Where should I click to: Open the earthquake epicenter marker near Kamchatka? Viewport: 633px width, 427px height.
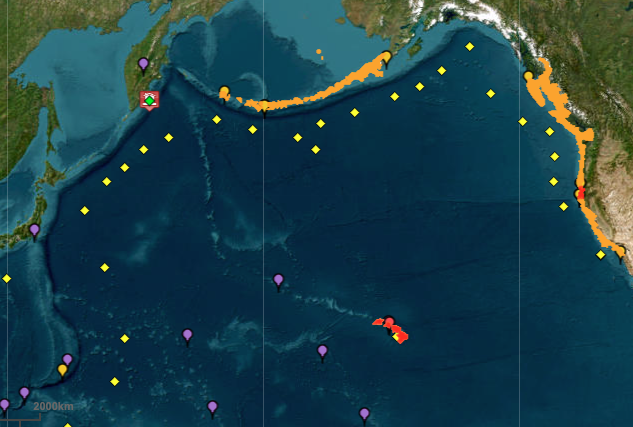coord(149,99)
